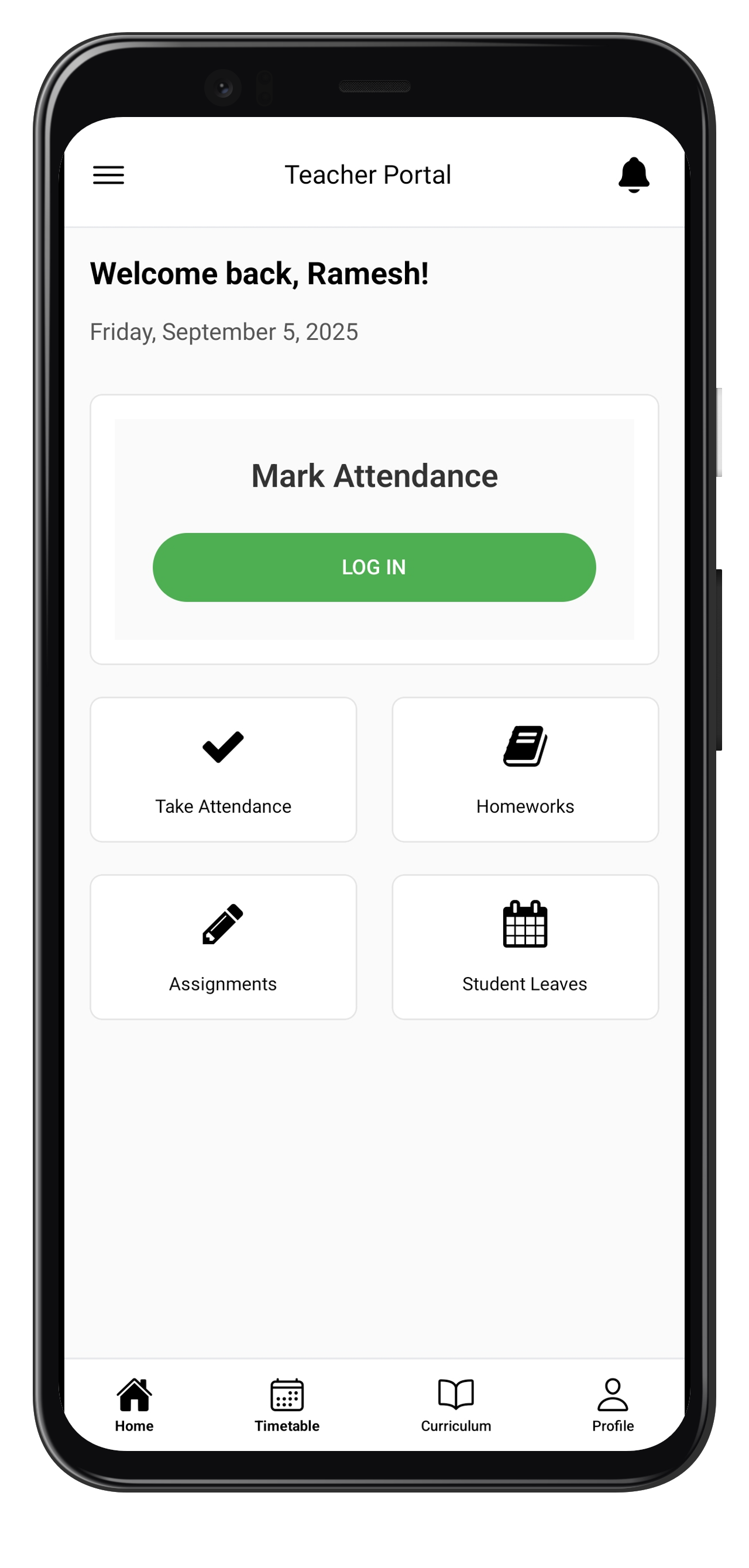The height and width of the screenshot is (1568, 749).
Task: Open the notifications bell
Action: click(633, 175)
